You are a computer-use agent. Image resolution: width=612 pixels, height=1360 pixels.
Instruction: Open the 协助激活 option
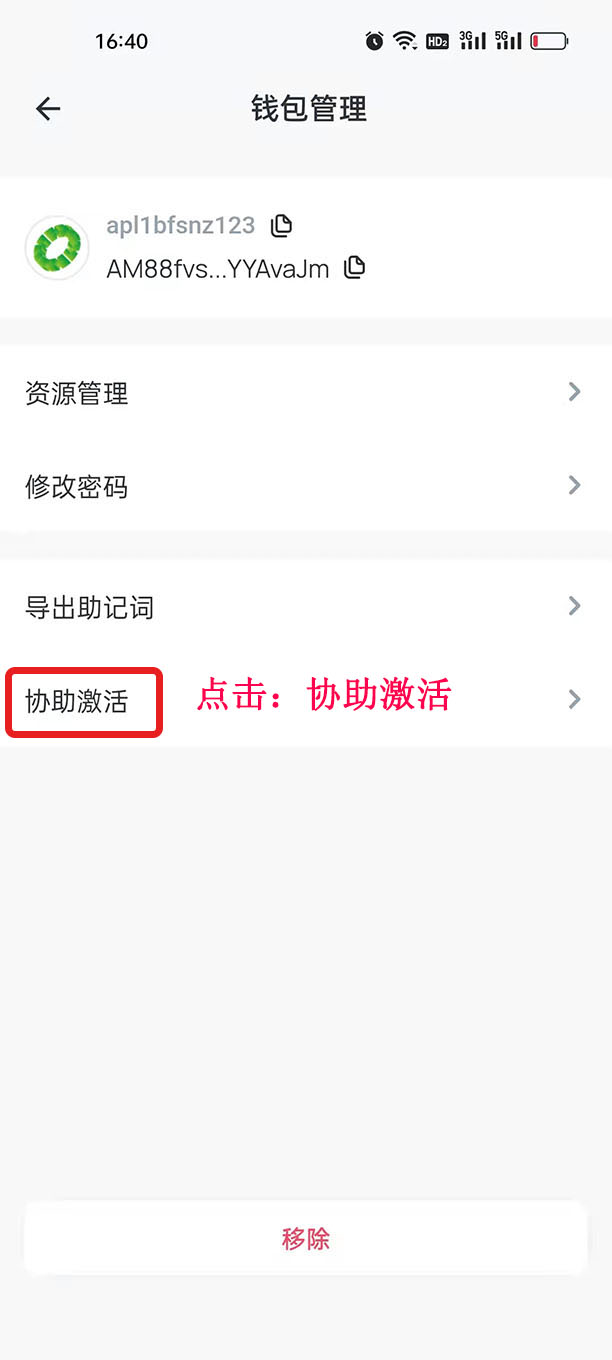tap(305, 700)
